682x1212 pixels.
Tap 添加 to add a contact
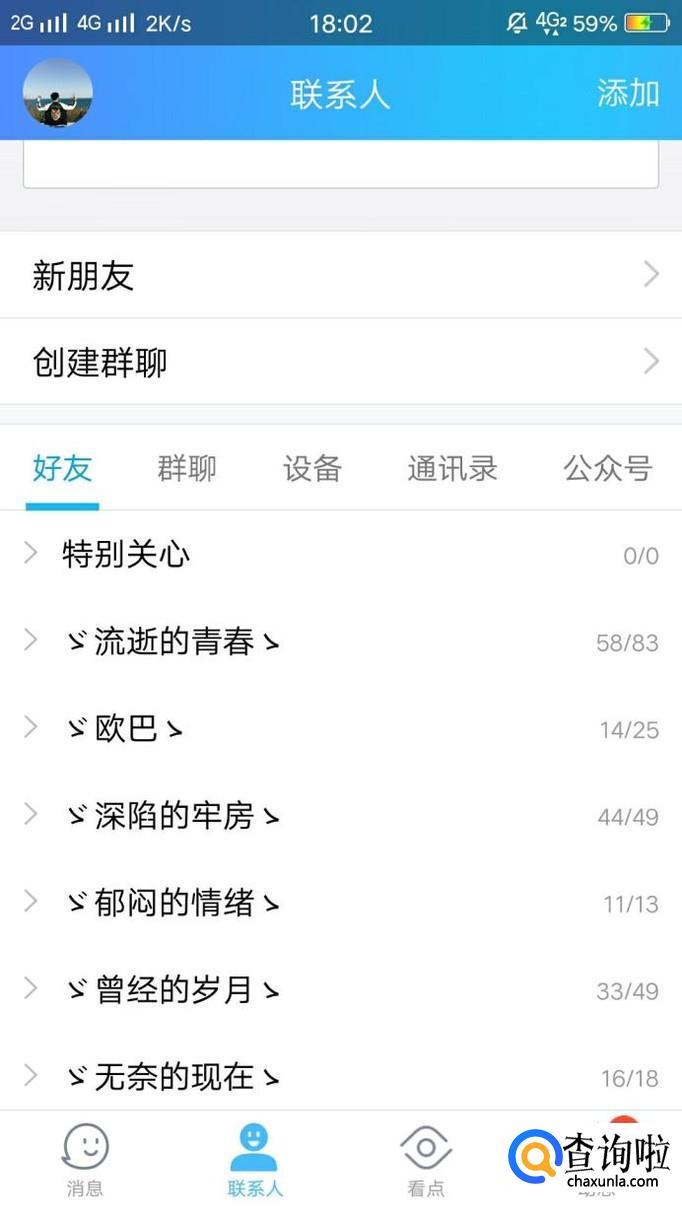tap(628, 93)
